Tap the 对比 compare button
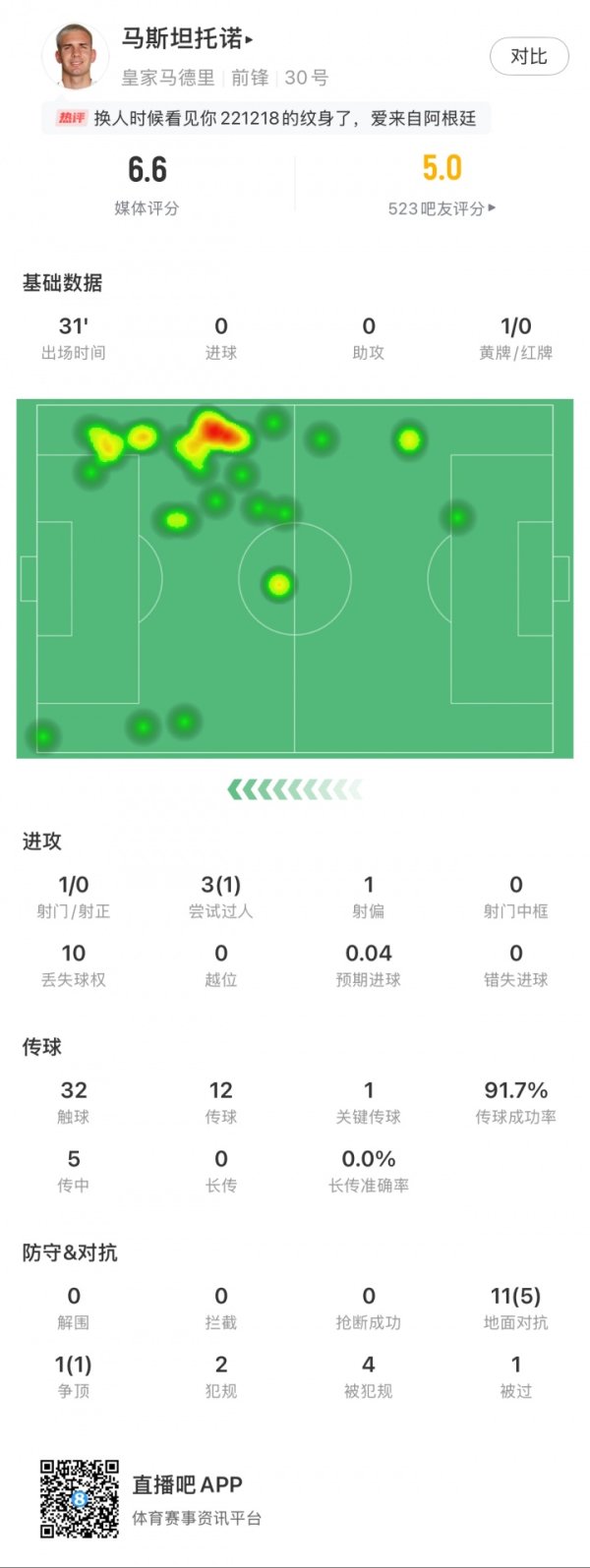The height and width of the screenshot is (1568, 590). (529, 57)
